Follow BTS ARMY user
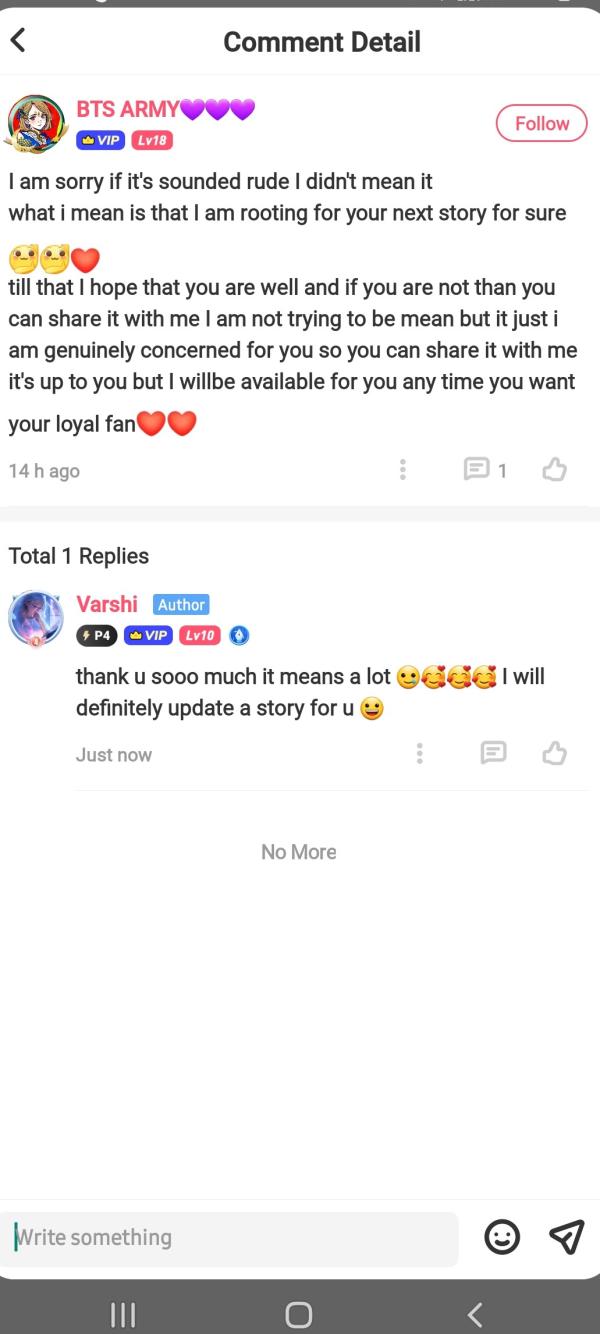 [x=541, y=123]
